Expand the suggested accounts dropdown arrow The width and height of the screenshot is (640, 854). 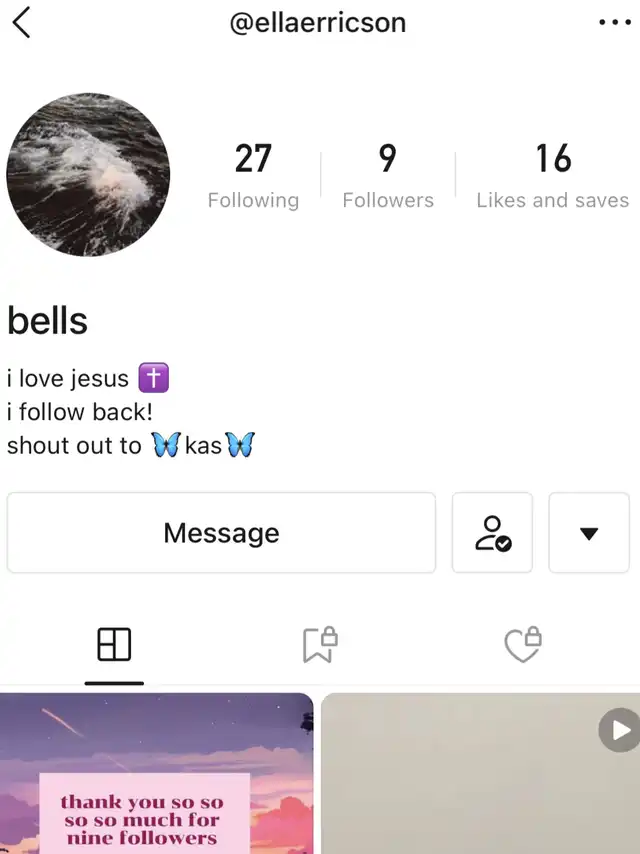(x=589, y=533)
